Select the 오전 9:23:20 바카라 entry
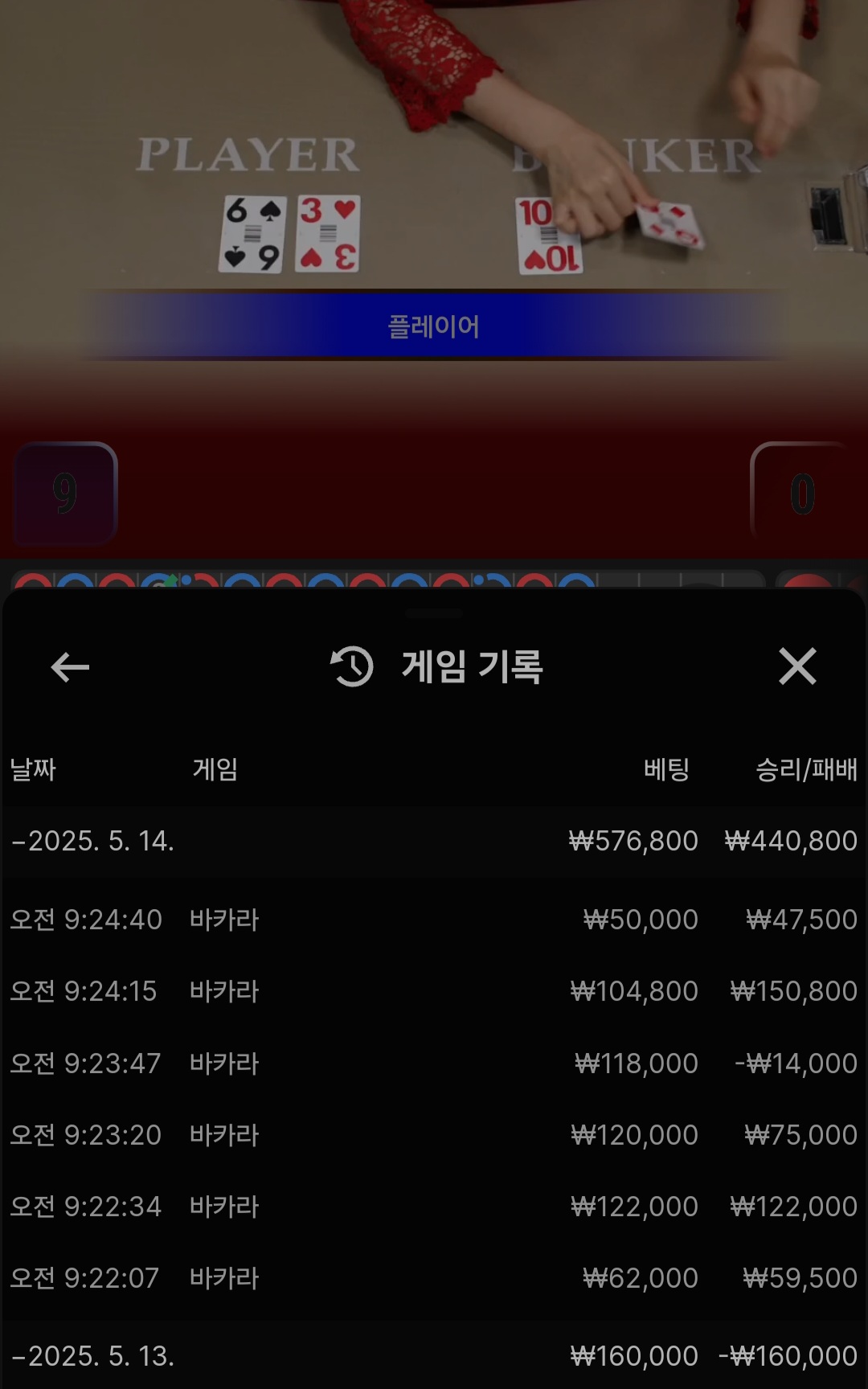Image resolution: width=868 pixels, height=1389 pixels. pyautogui.click(x=434, y=1135)
